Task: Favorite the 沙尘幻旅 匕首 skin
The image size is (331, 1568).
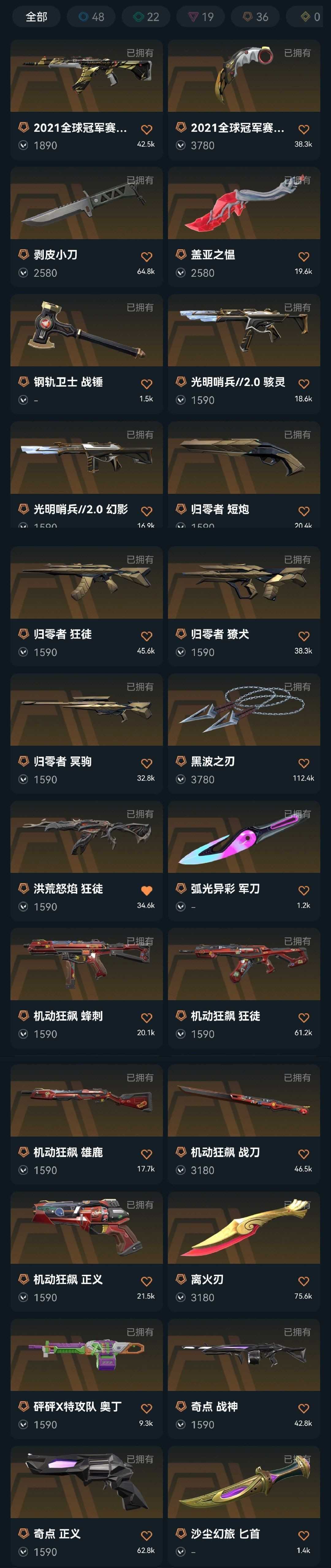Action: [304, 1536]
